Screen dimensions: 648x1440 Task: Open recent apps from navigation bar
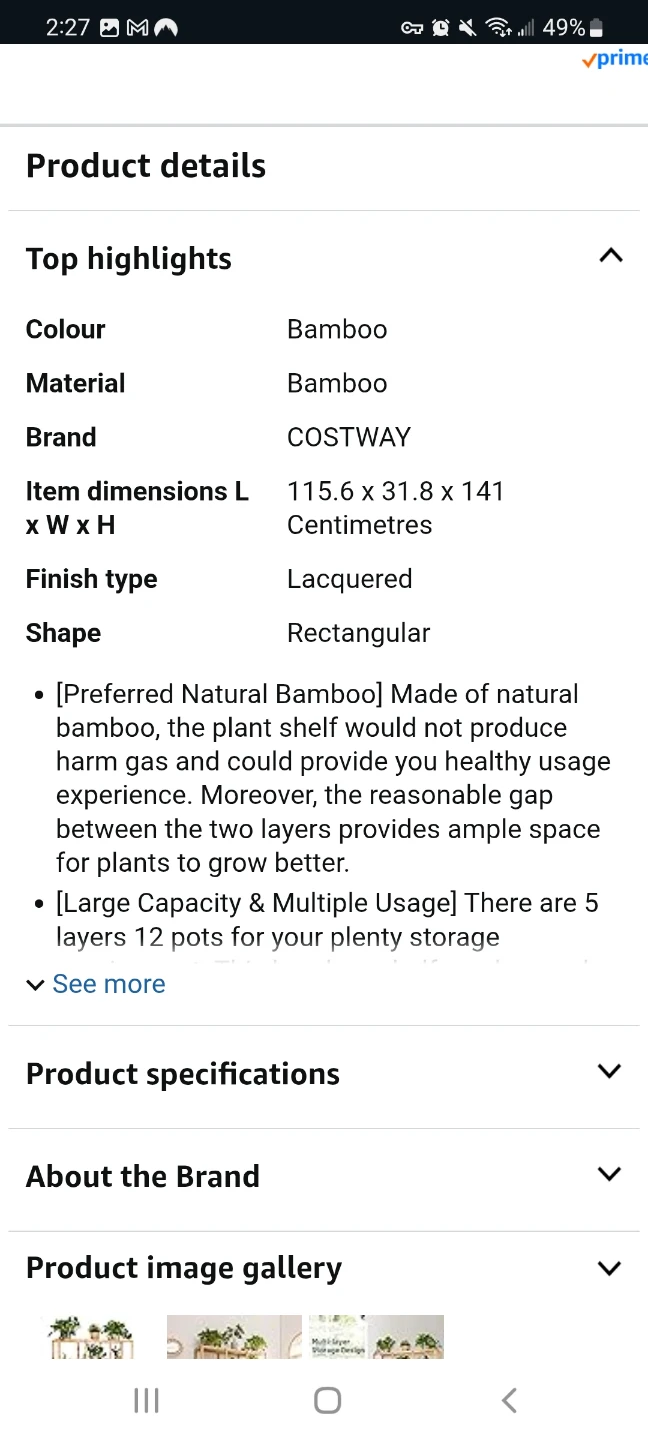146,1400
